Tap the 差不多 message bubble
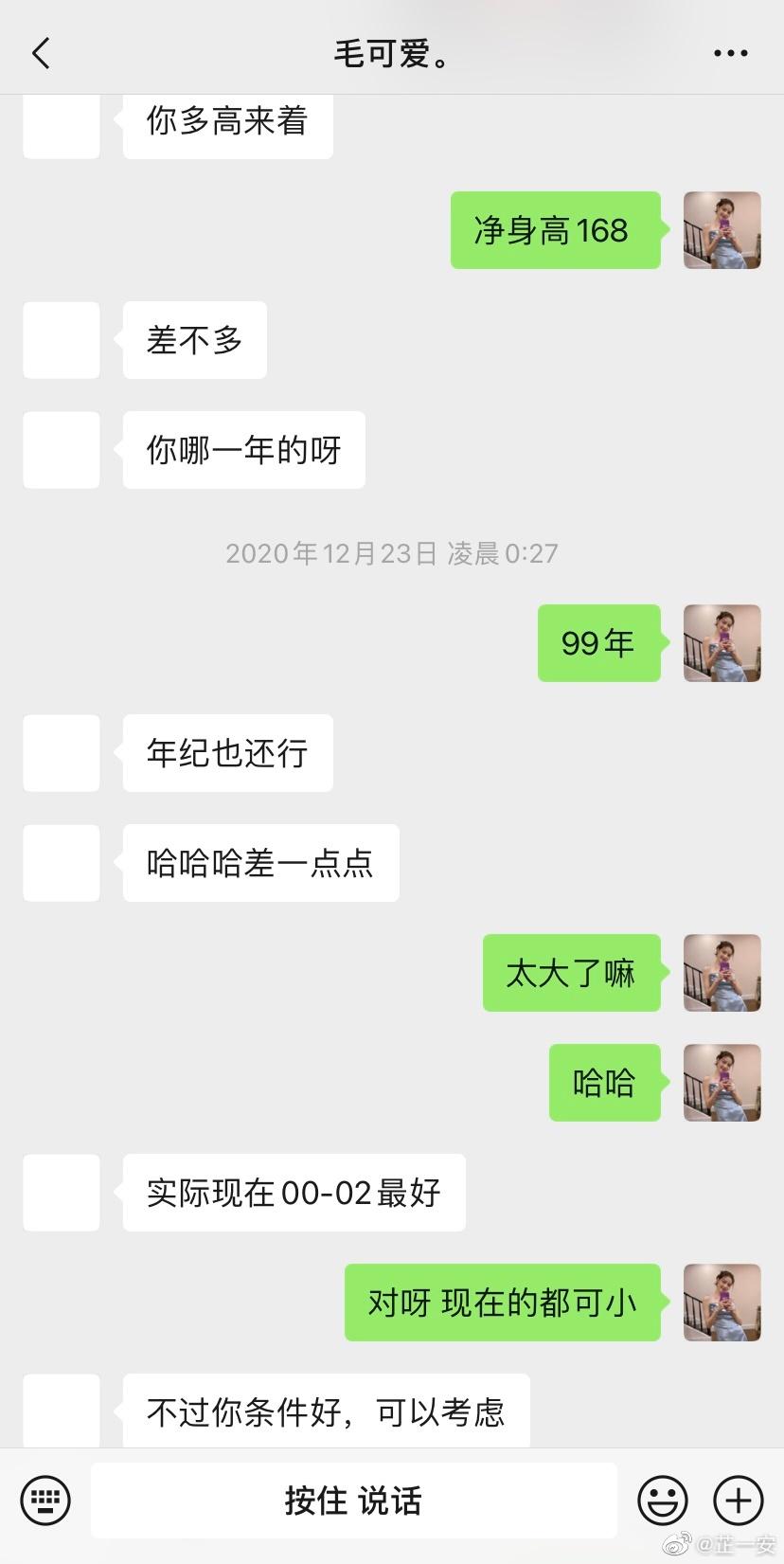 (194, 339)
